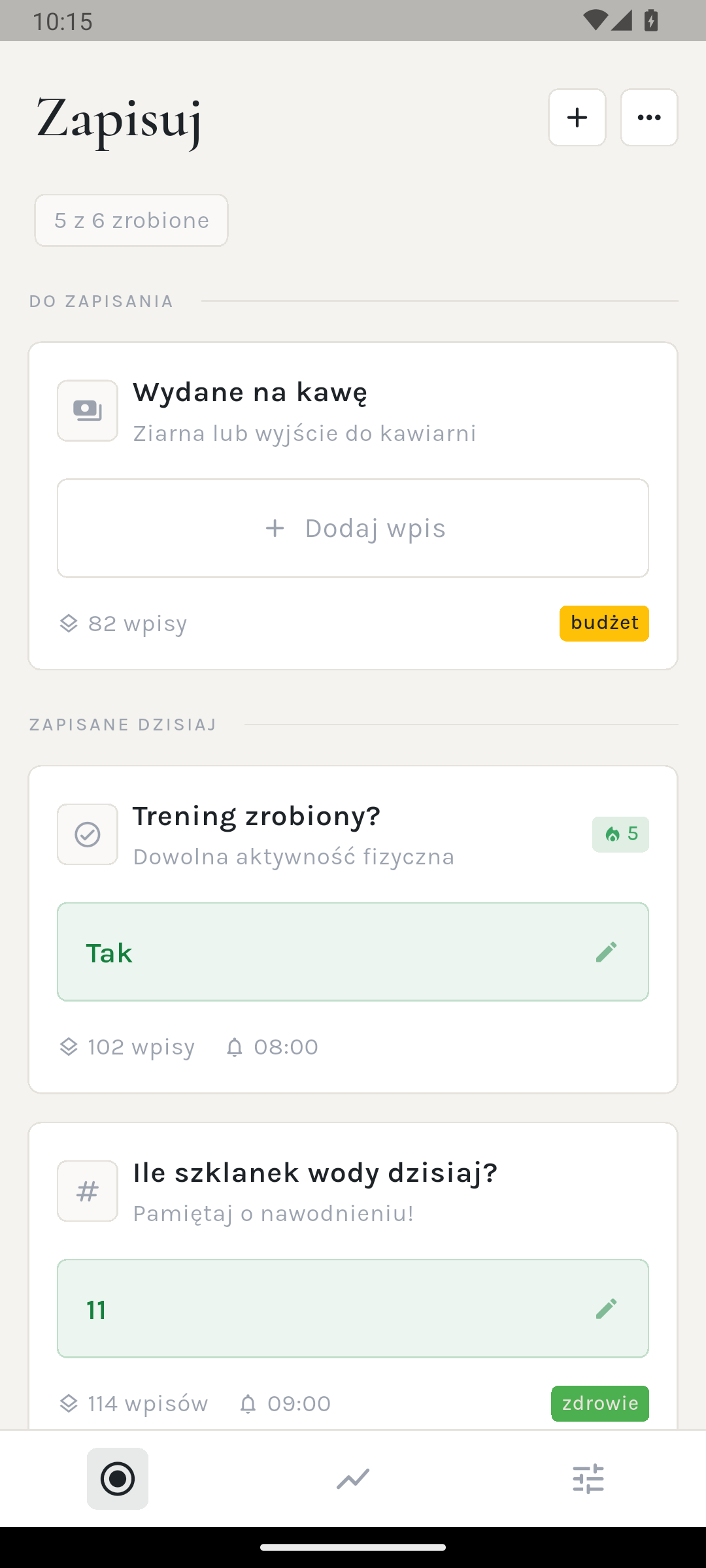Tap the plus button to add a tracker

(577, 118)
